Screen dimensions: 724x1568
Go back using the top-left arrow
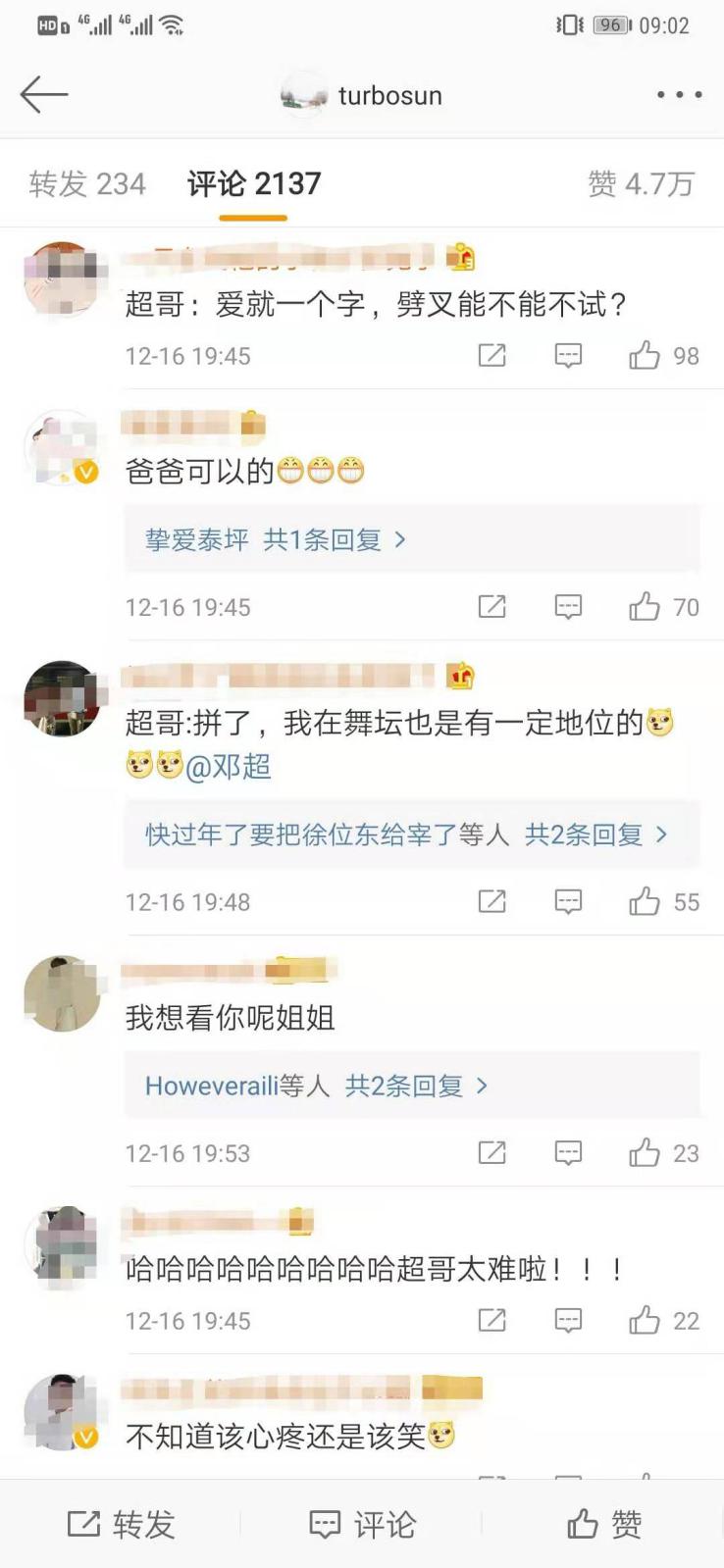pos(44,95)
